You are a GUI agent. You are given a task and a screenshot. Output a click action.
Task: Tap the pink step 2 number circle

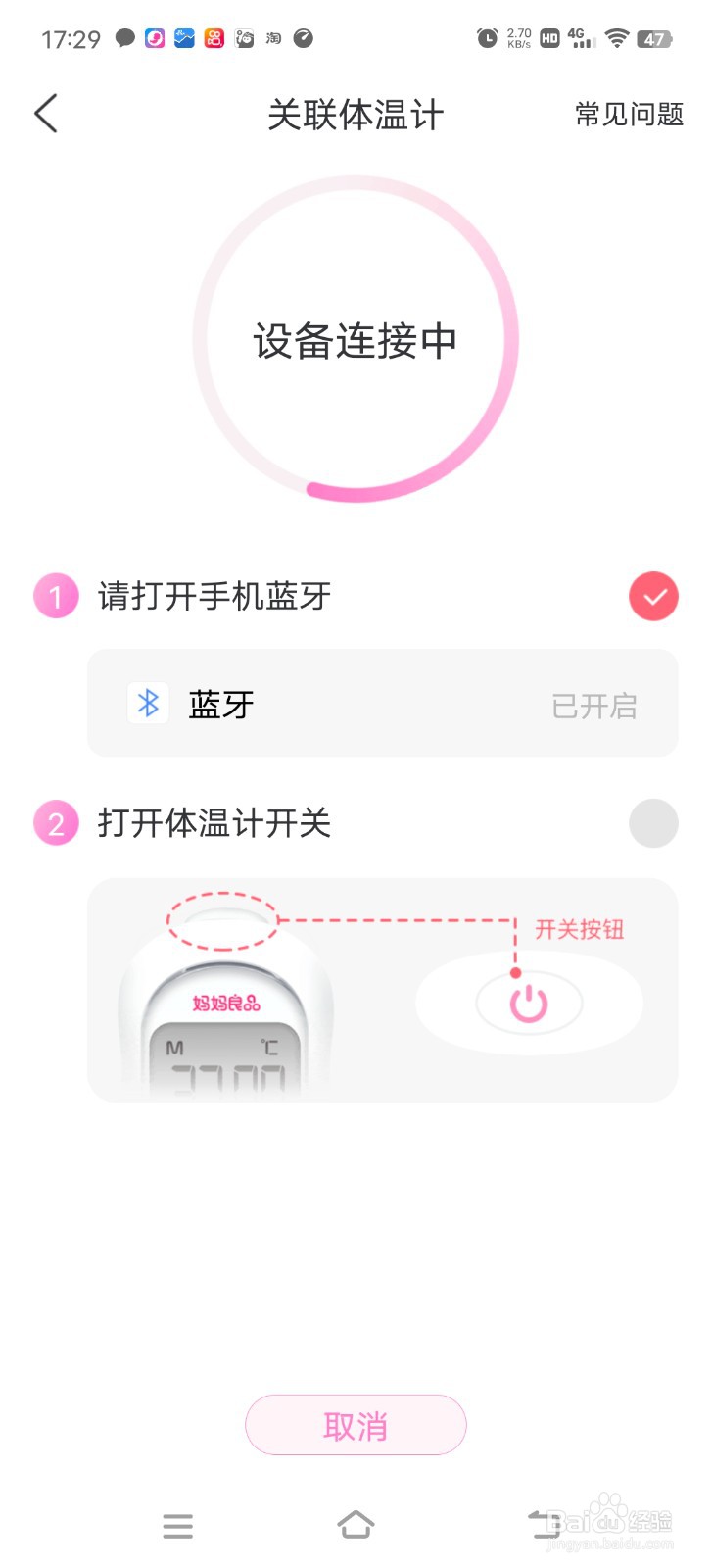[55, 823]
